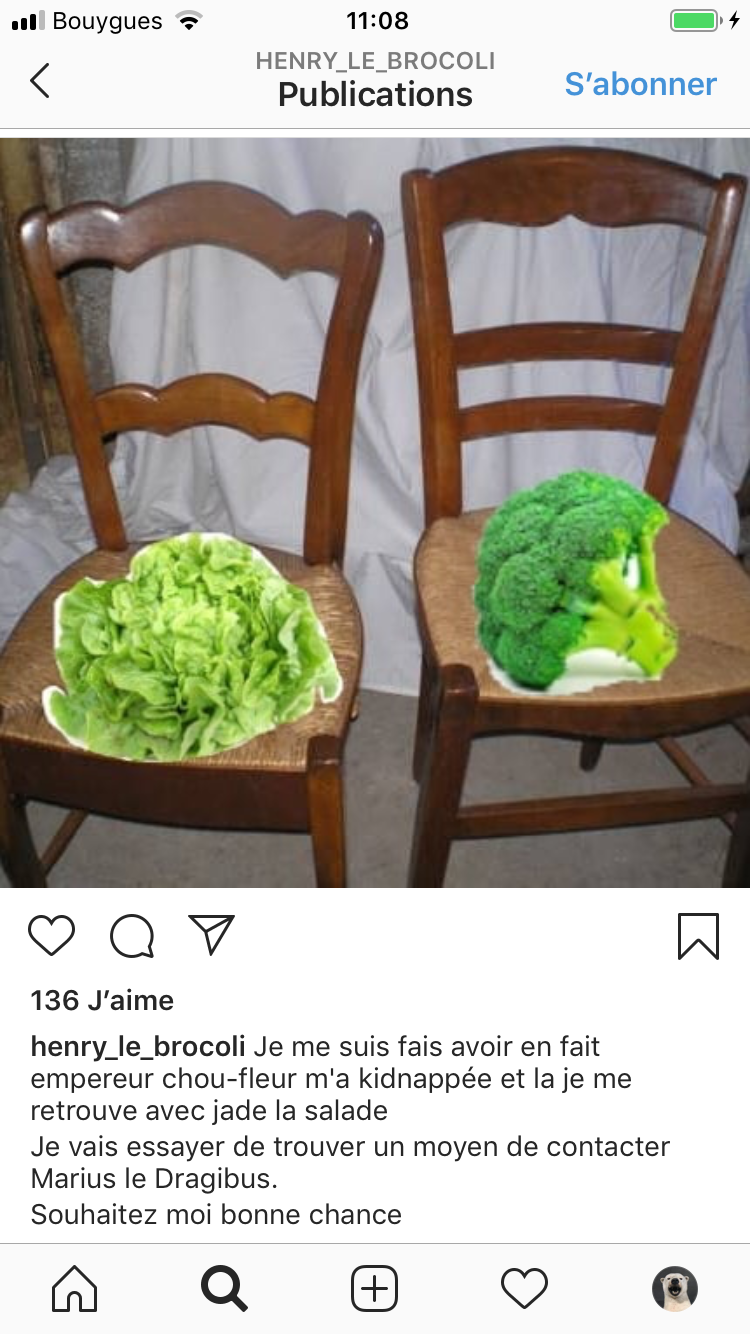Open the Activity heart tab
This screenshot has width=750, height=1334.
(524, 1289)
